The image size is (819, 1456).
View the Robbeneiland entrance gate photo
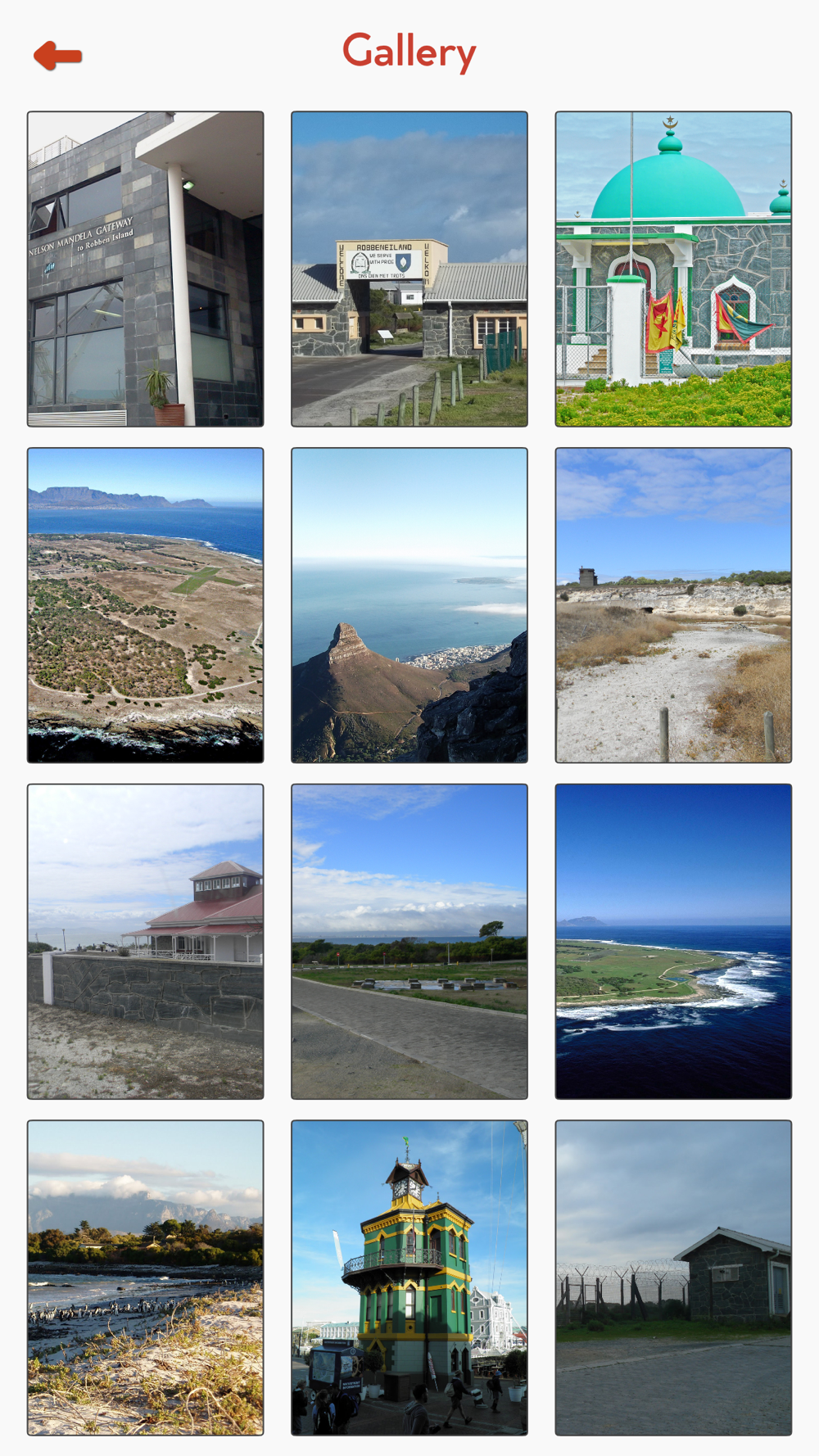[x=409, y=269]
